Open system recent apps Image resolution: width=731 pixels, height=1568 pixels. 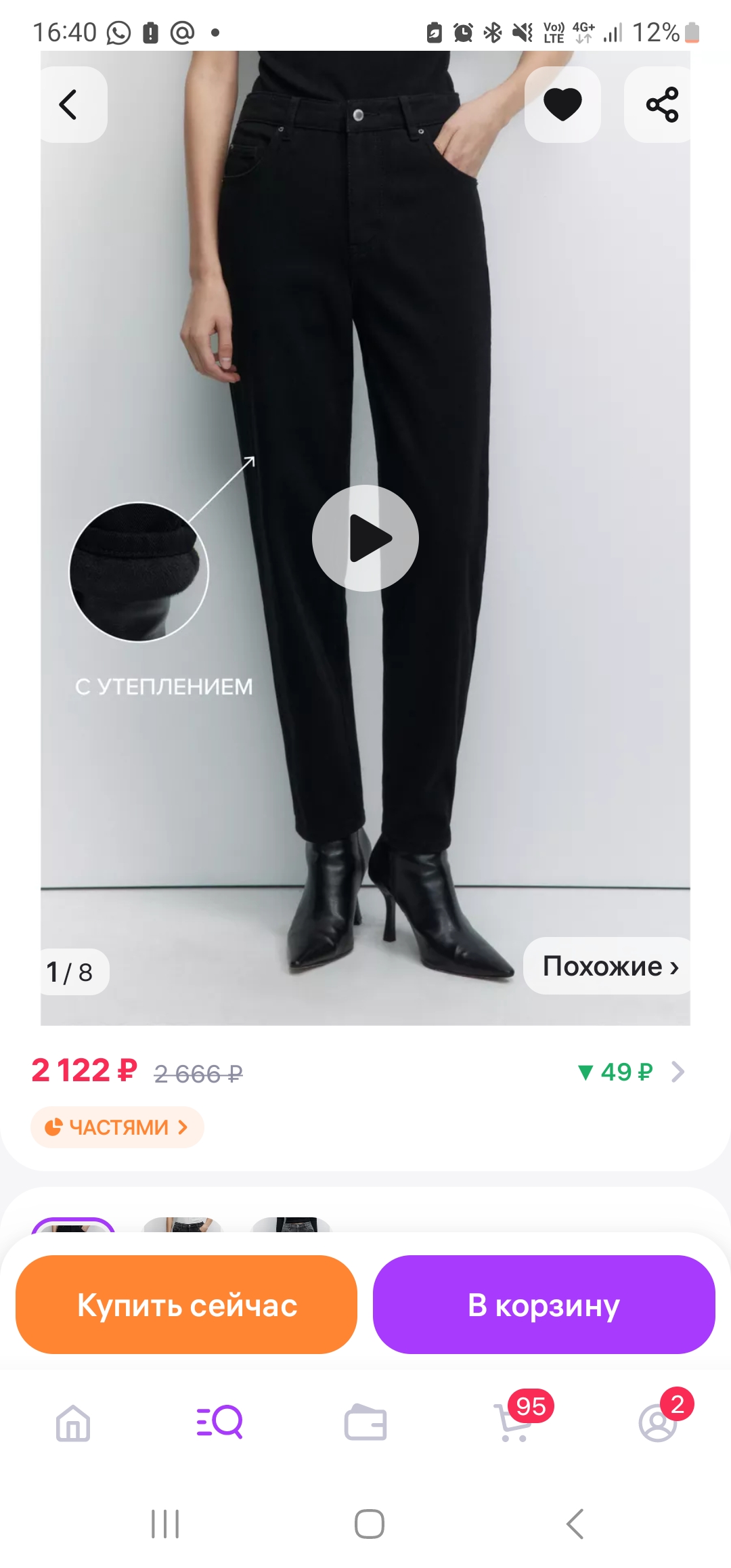pyautogui.click(x=164, y=1524)
